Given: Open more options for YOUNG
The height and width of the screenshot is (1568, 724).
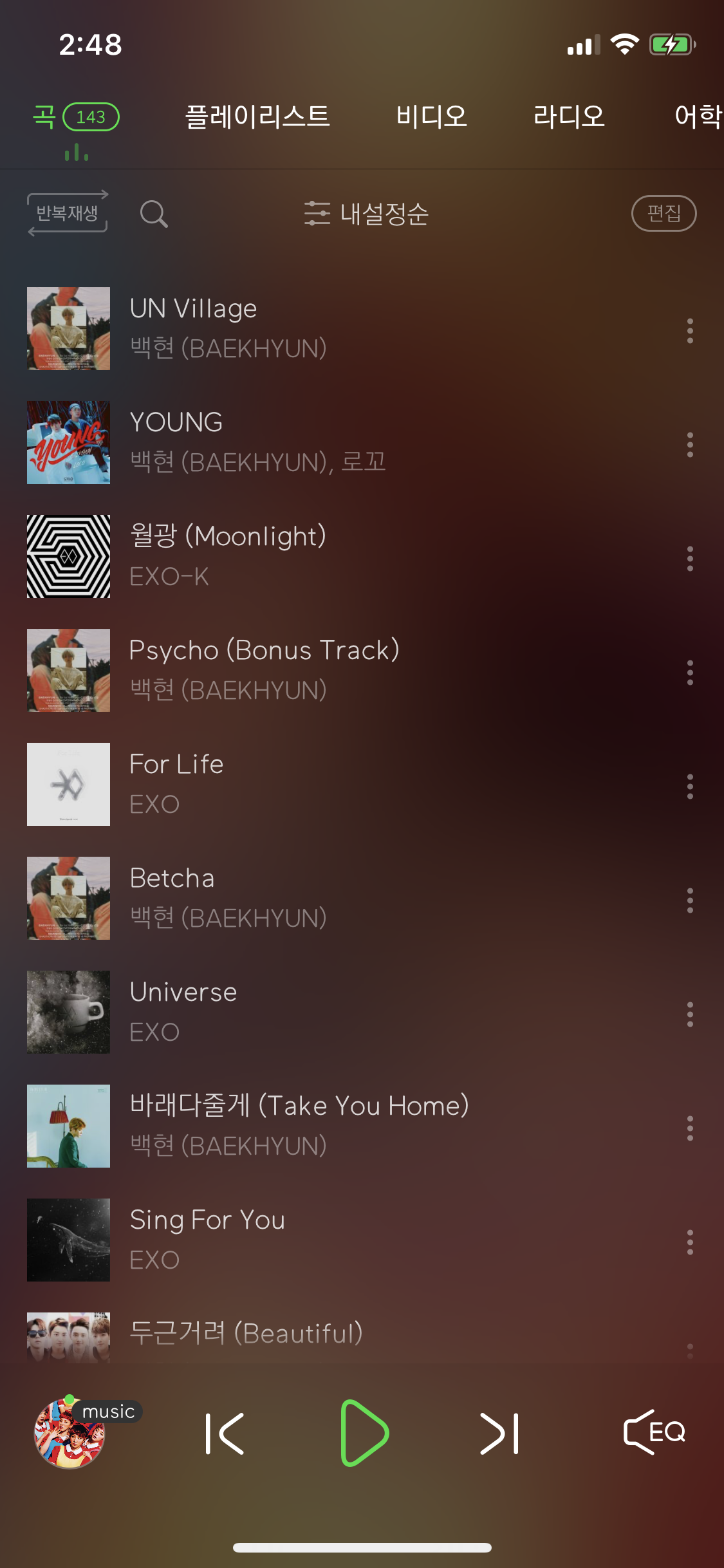Looking at the screenshot, I should [x=690, y=445].
